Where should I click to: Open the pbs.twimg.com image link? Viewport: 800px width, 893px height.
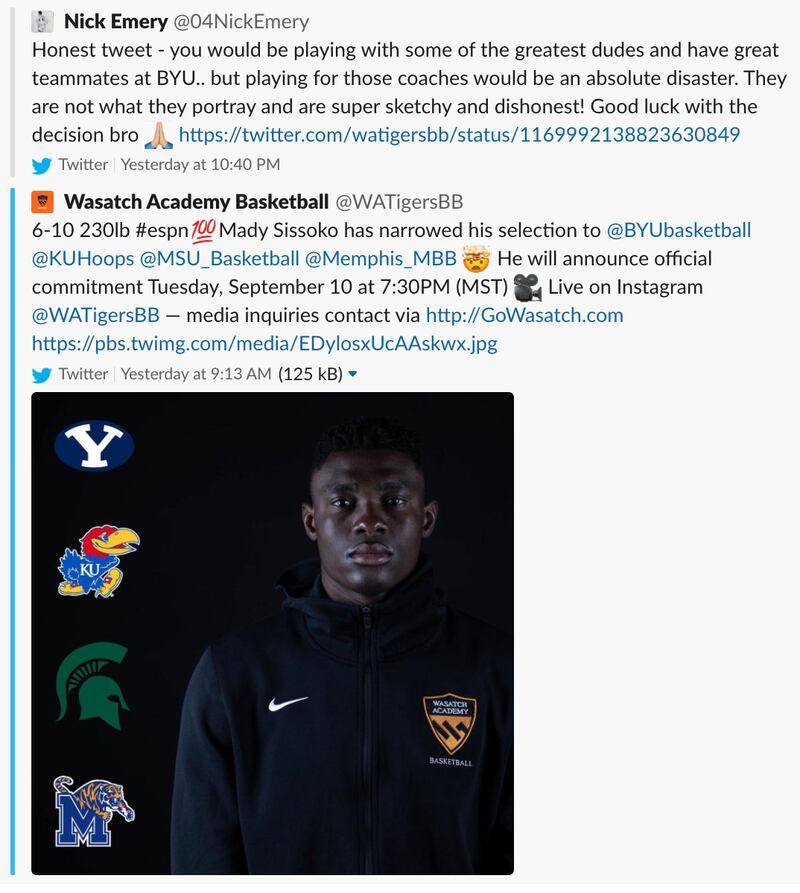click(x=264, y=344)
